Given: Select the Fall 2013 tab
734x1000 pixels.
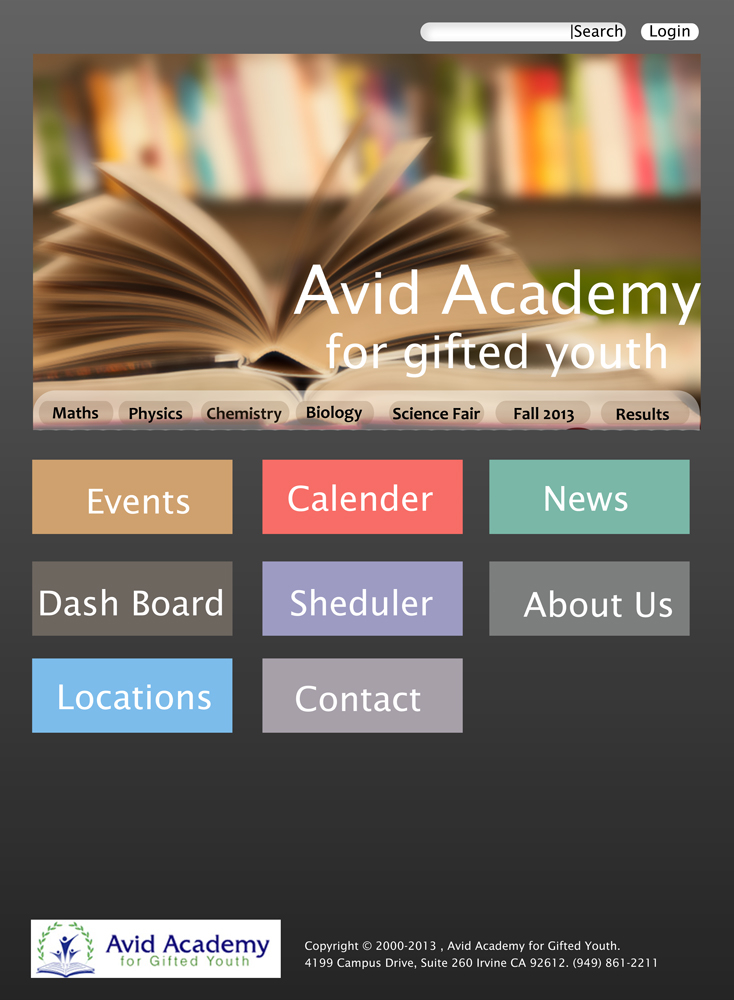Looking at the screenshot, I should (543, 413).
